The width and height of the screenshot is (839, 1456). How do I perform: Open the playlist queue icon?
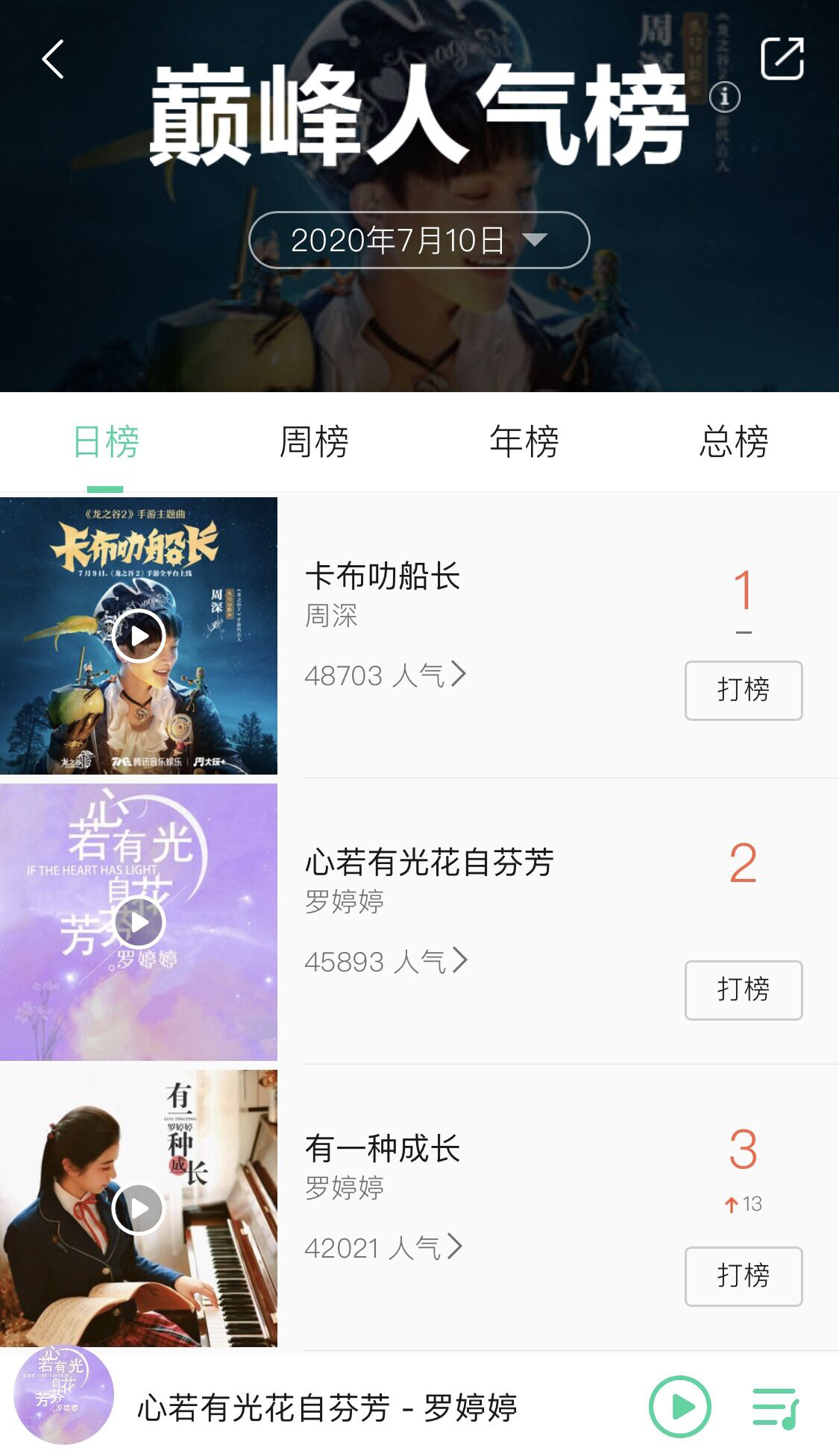[776, 1408]
